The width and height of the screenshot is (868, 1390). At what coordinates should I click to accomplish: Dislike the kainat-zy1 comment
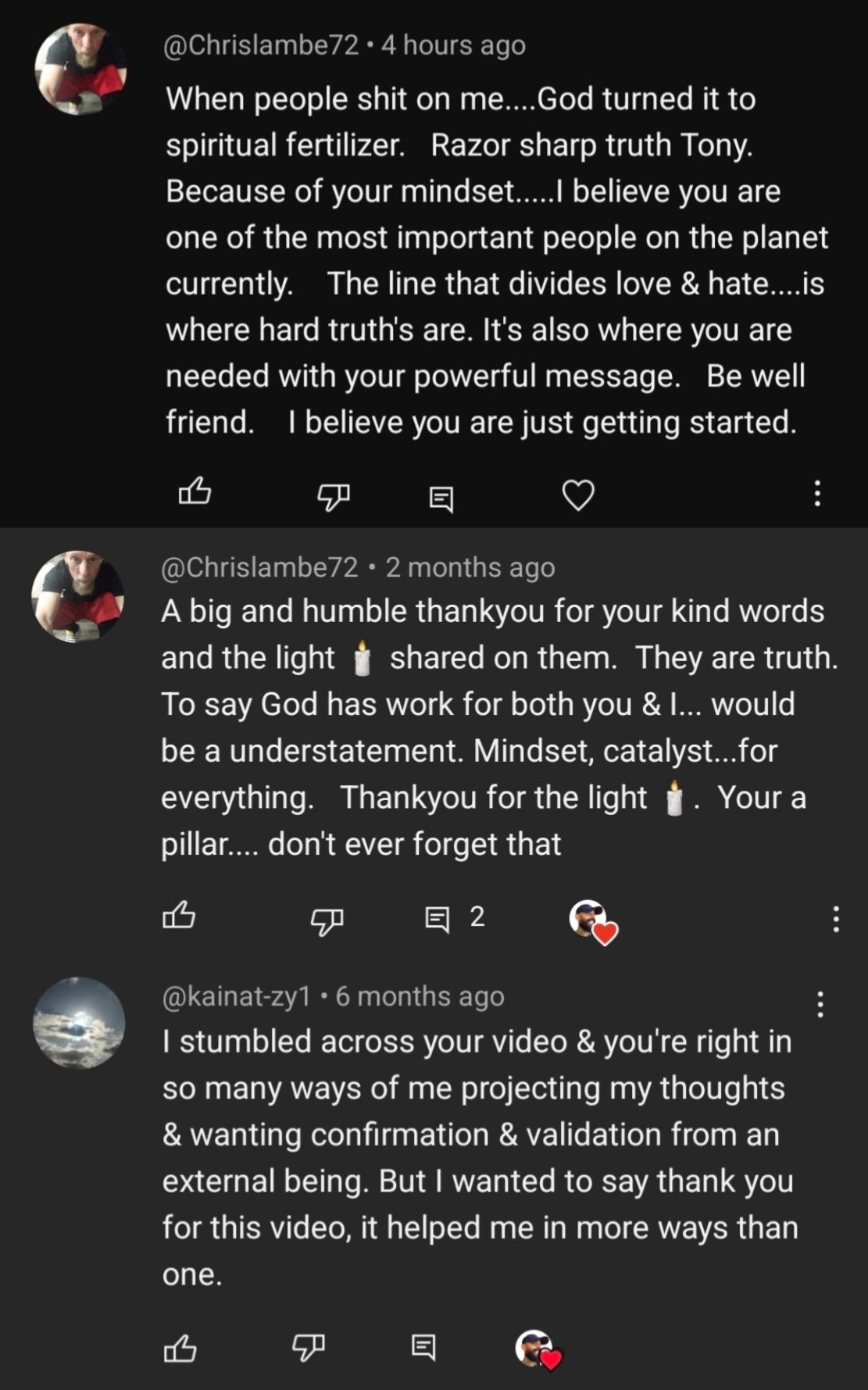click(309, 1347)
